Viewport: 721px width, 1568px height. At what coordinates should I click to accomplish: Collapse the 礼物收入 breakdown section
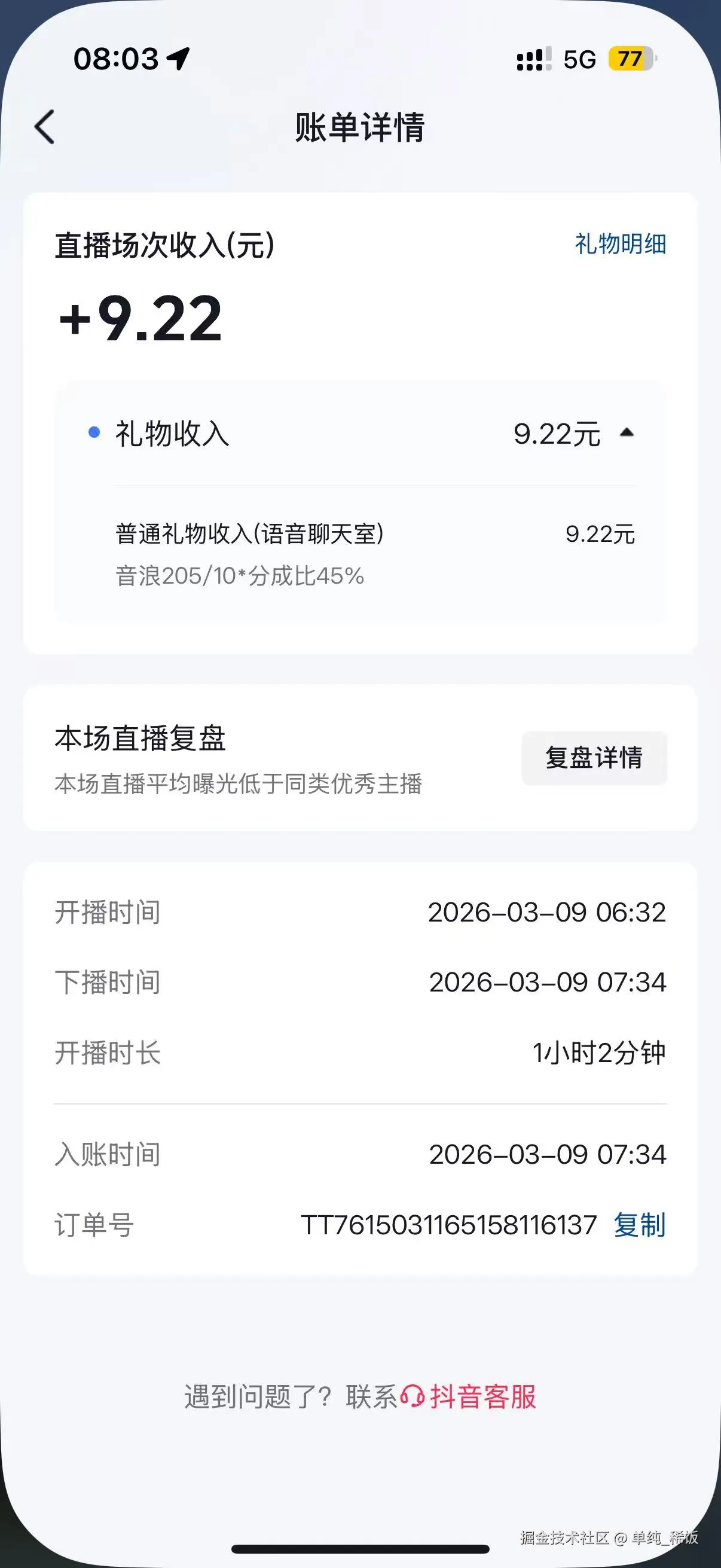click(627, 433)
